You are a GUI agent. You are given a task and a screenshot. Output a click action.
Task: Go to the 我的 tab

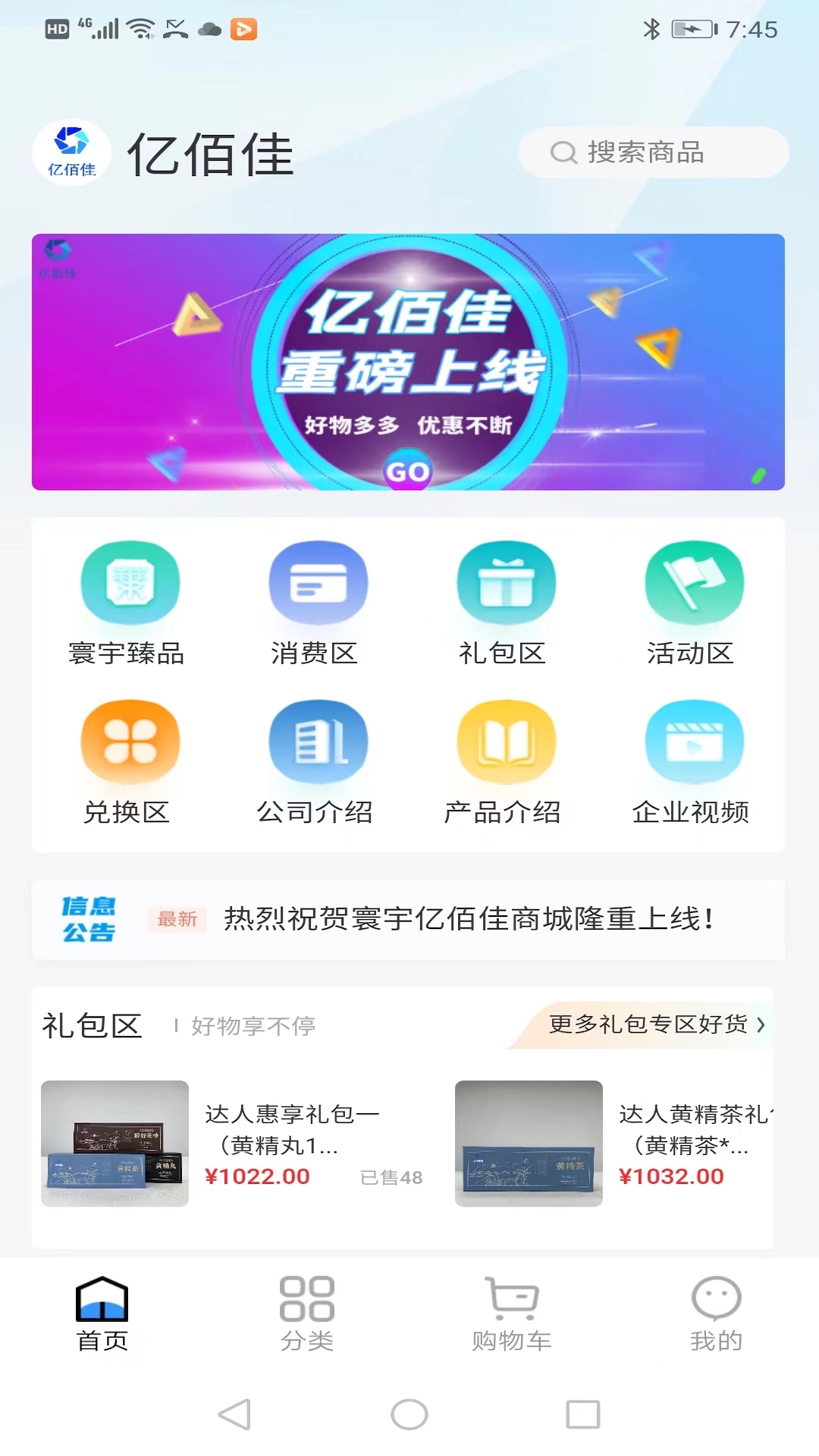click(x=716, y=1313)
